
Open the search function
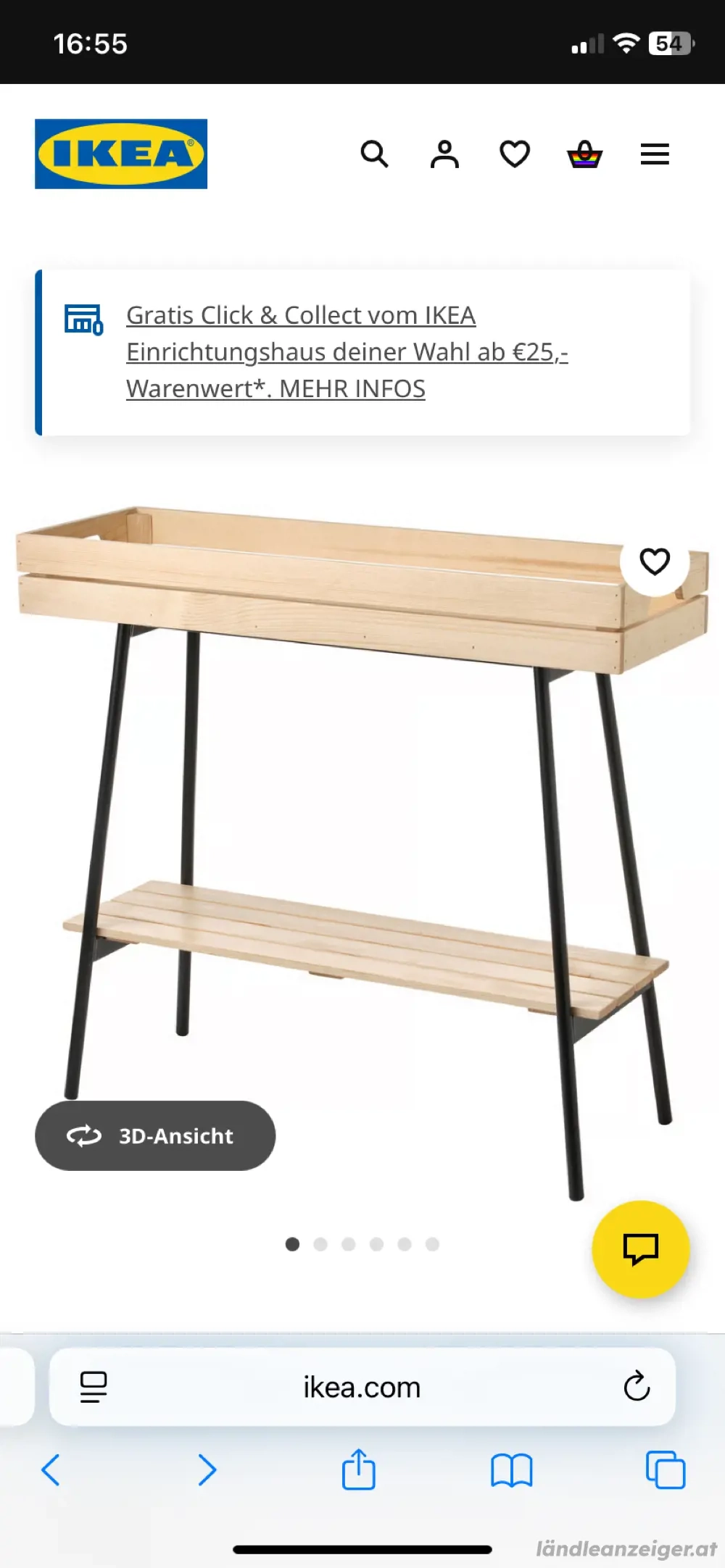[x=375, y=154]
